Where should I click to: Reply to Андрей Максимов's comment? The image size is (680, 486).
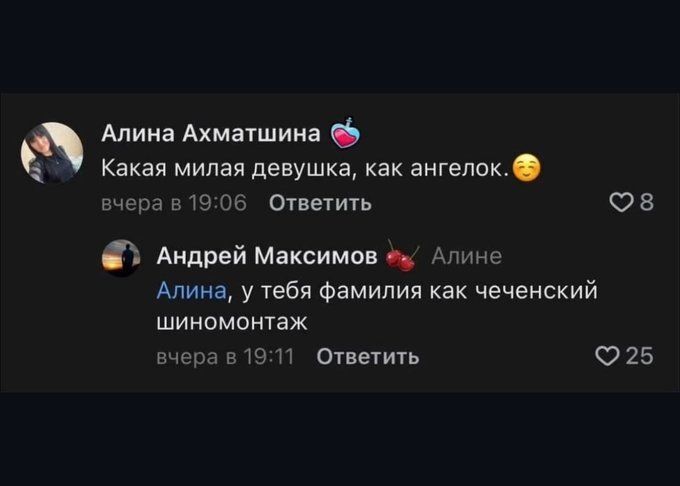367,356
